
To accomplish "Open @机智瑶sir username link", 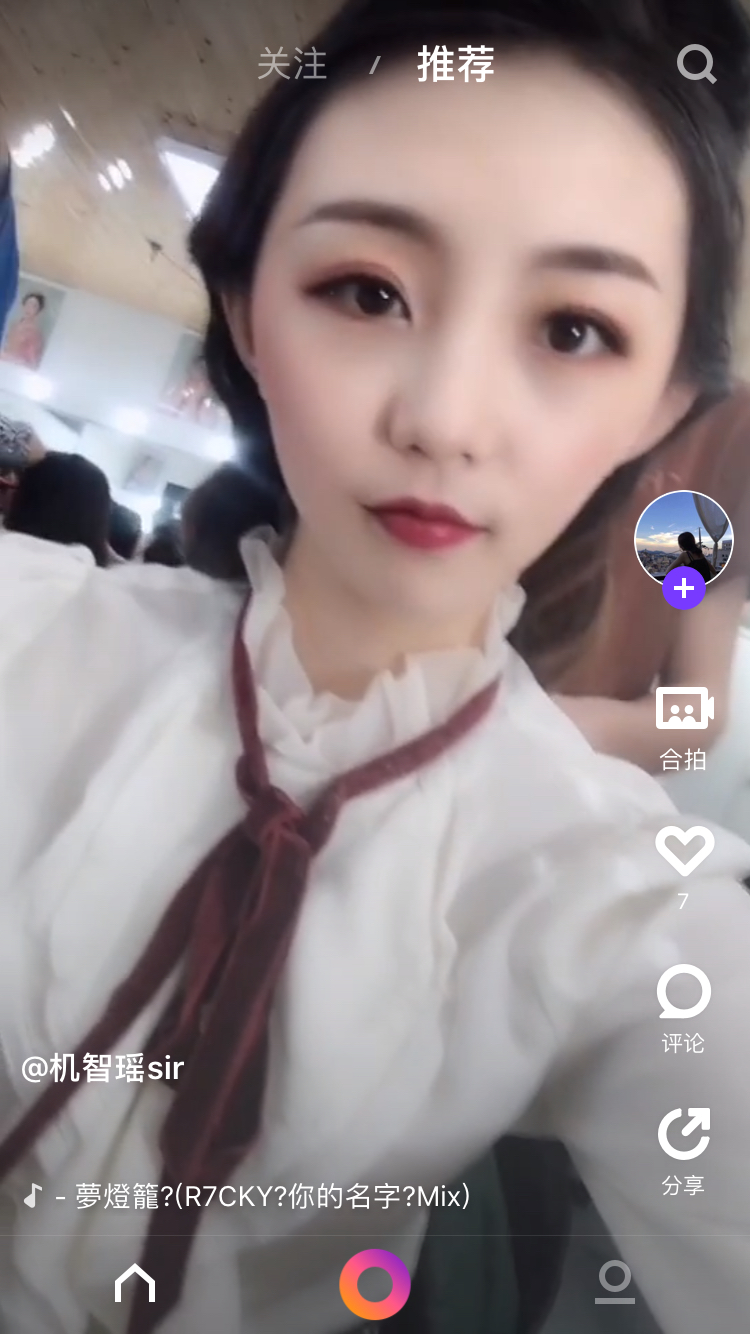I will point(103,1068).
